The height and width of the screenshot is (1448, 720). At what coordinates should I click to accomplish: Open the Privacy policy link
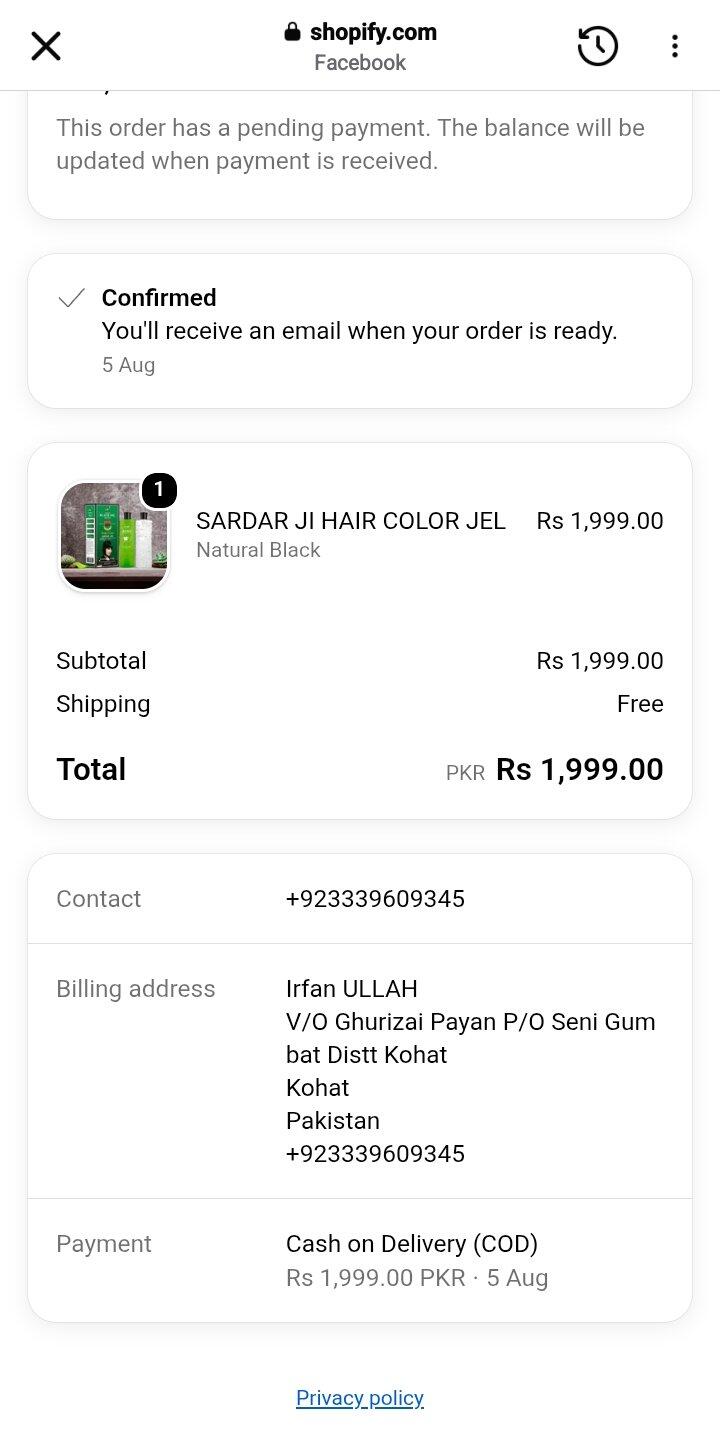point(360,1397)
